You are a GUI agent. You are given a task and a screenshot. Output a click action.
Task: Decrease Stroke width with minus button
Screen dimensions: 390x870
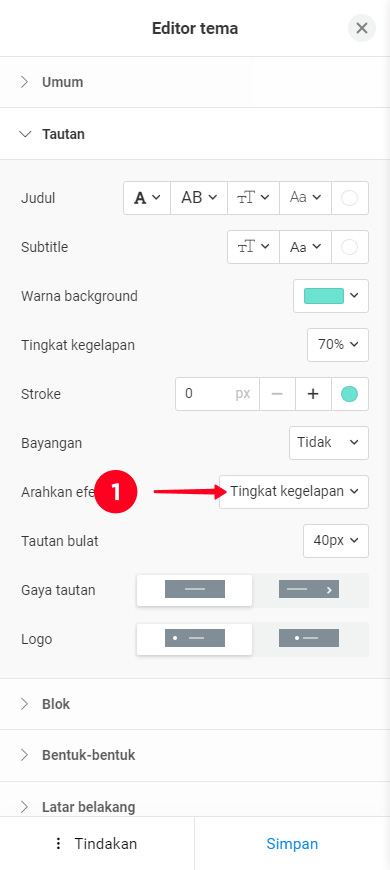click(x=277, y=394)
